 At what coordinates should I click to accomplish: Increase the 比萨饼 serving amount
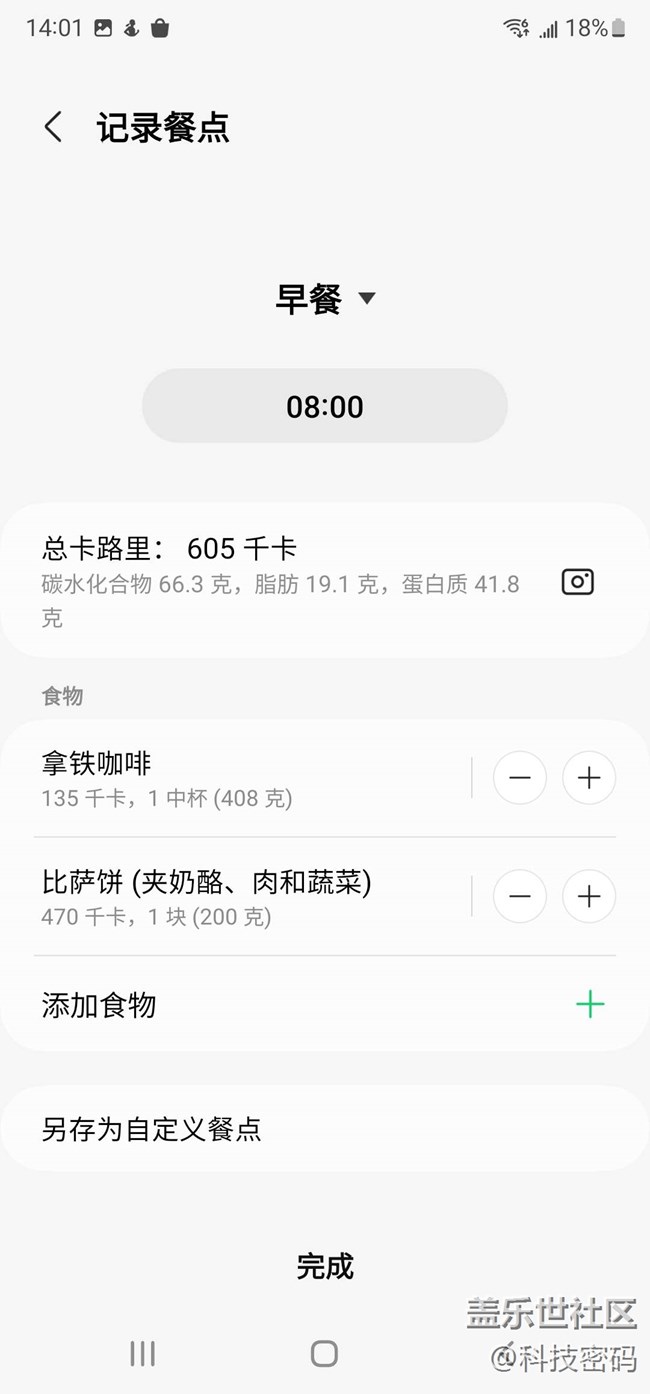(x=589, y=897)
